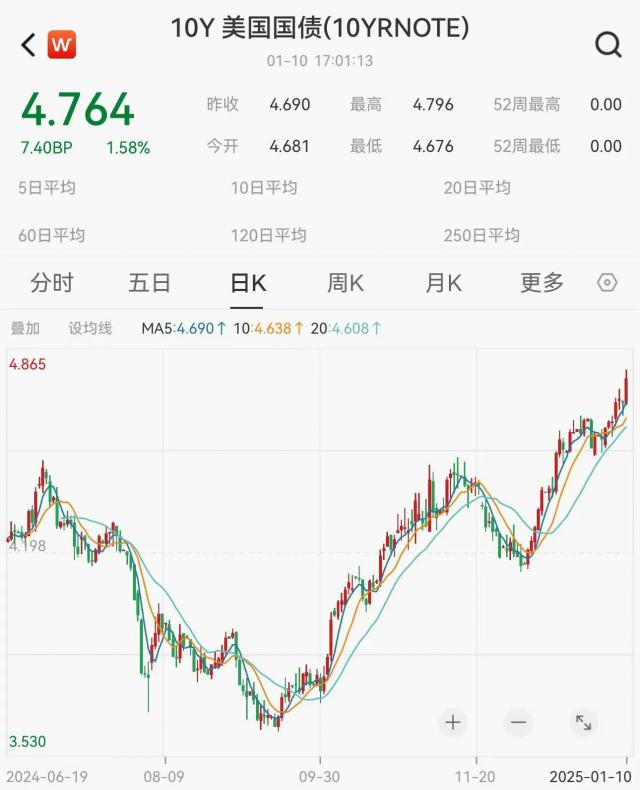
Task: Zoom in the chart with plus button
Action: (x=453, y=722)
